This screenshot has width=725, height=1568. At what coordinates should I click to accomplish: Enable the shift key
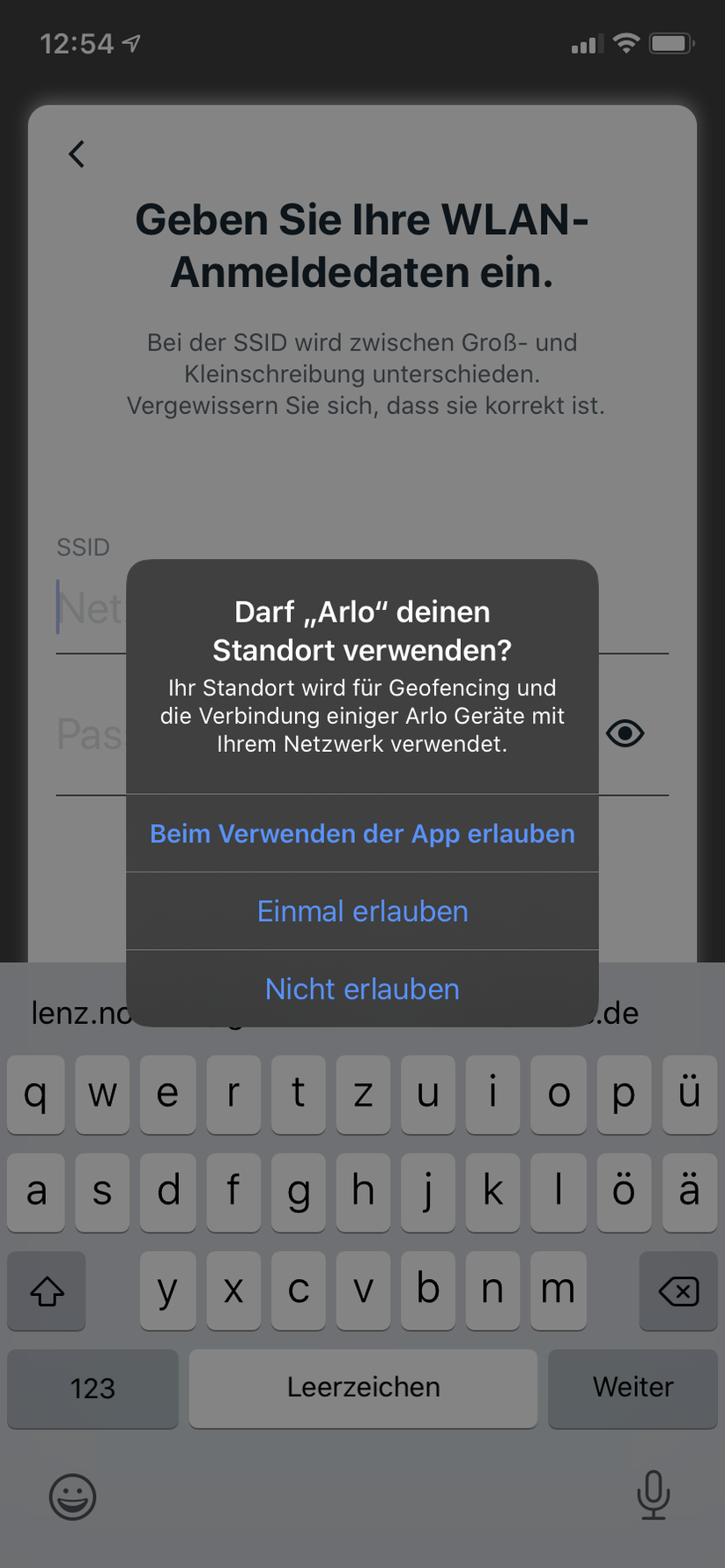click(x=48, y=1291)
